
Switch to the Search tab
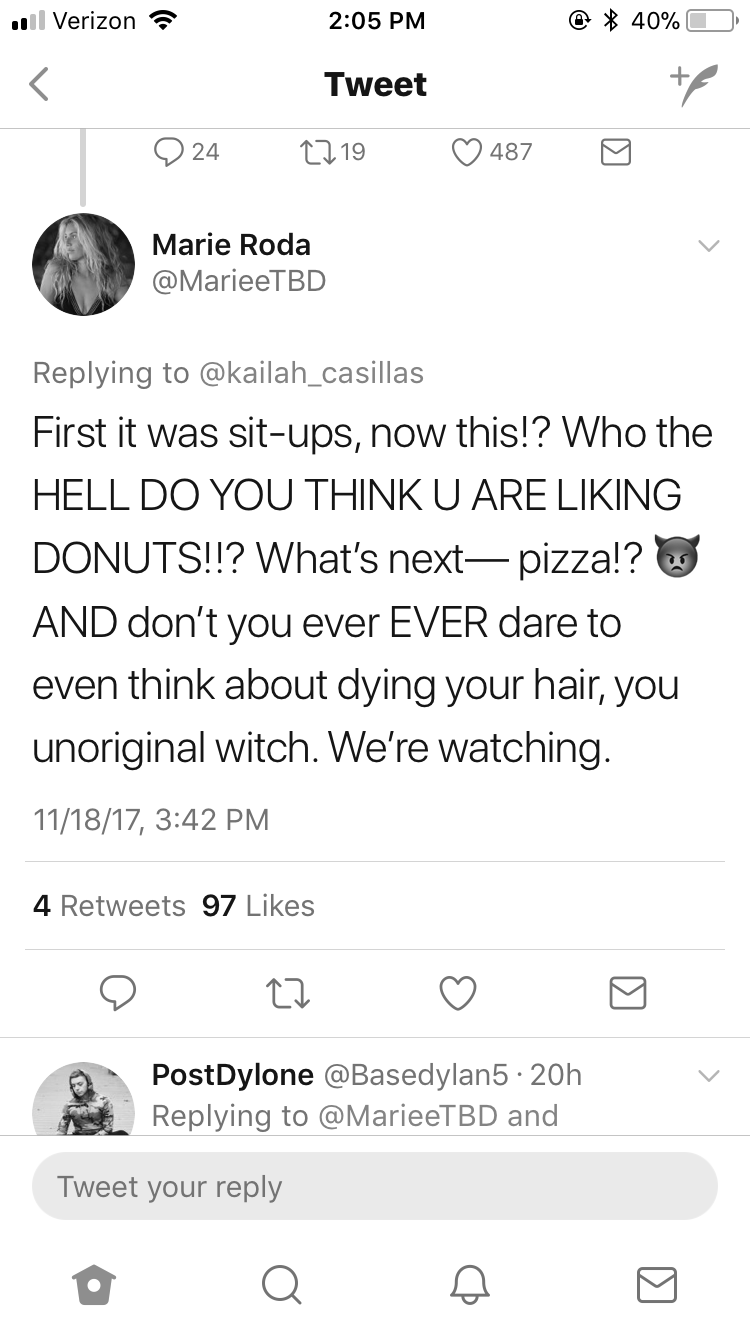(x=281, y=1284)
